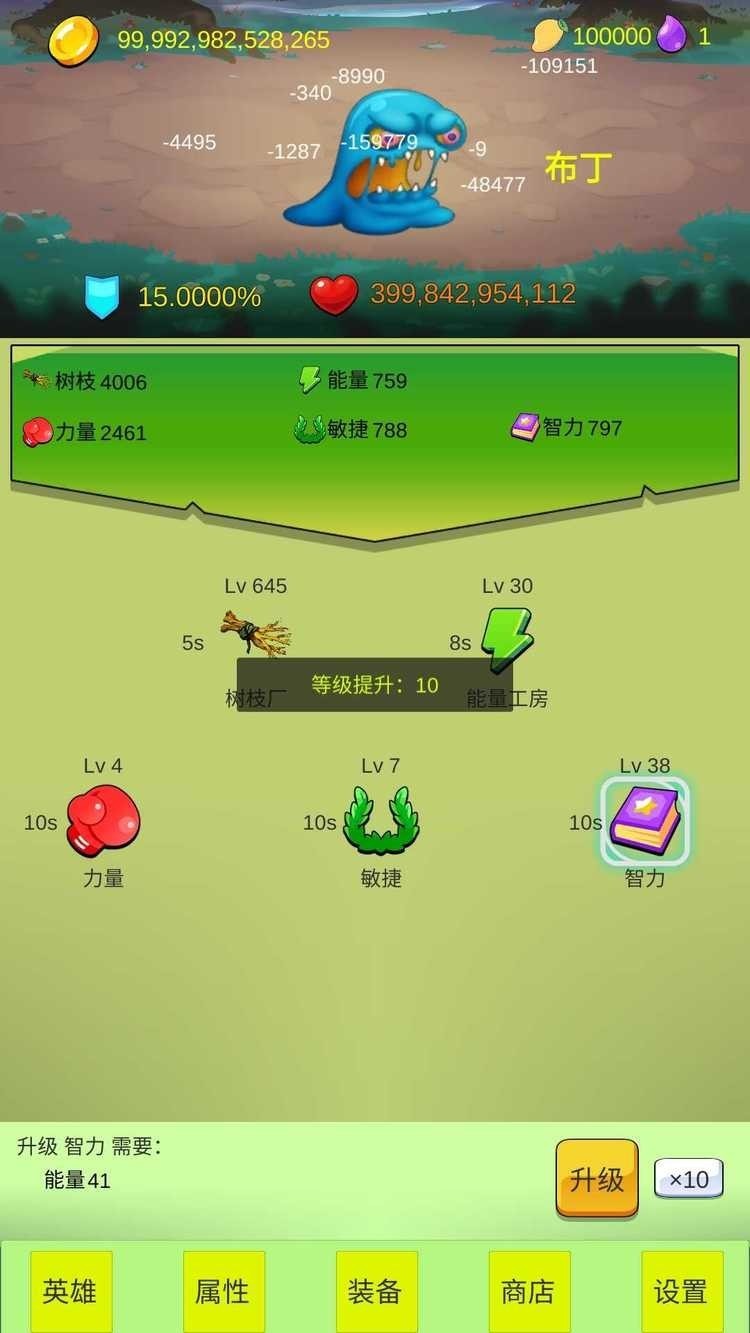Open the 装备 equipment tab

376,1290
